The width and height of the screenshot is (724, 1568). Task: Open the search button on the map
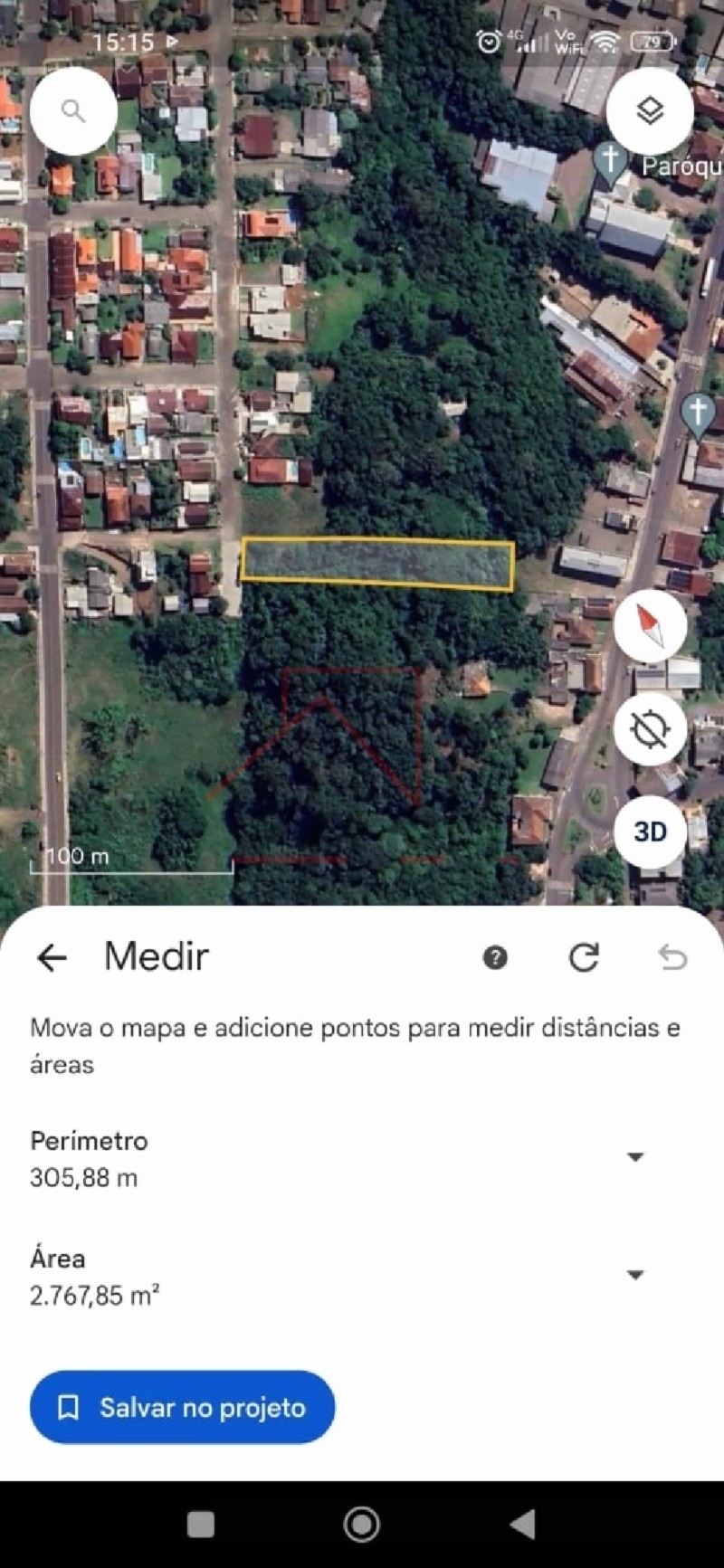click(x=73, y=111)
